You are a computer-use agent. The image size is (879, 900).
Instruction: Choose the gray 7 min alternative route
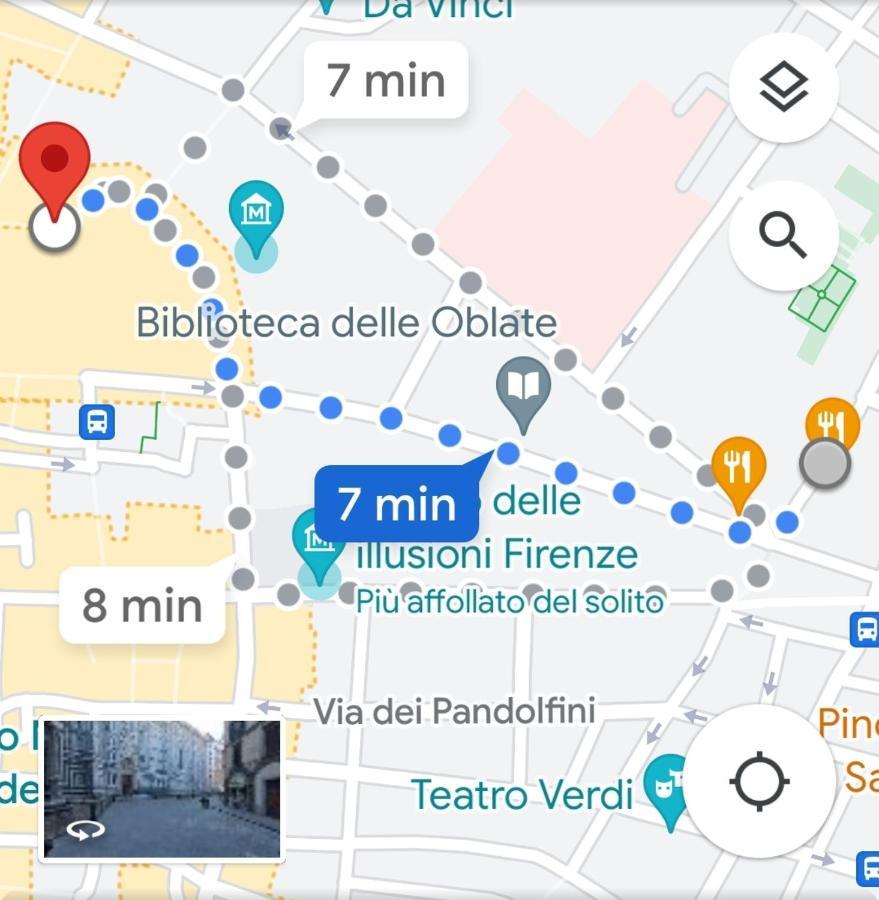(x=385, y=79)
